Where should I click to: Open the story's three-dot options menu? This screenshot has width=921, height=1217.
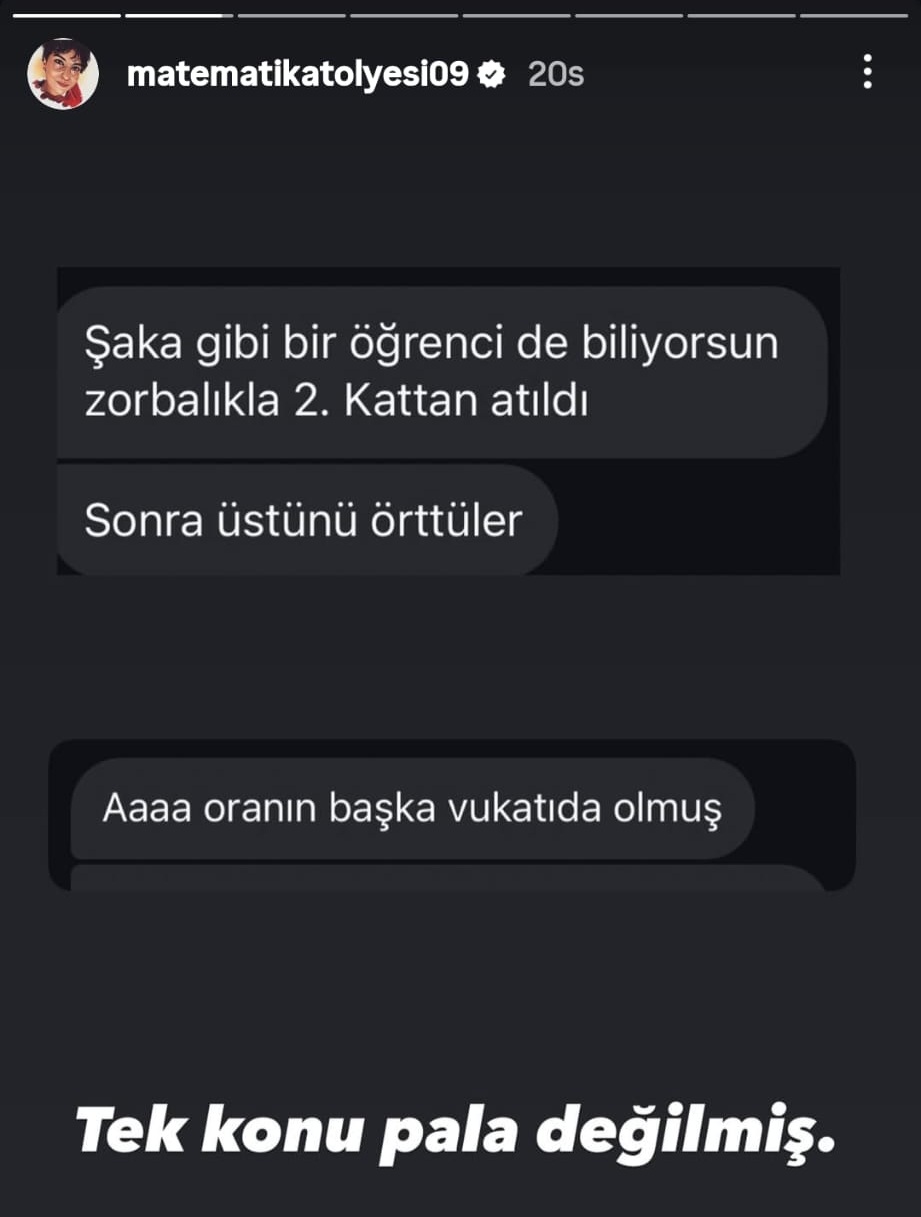(x=867, y=72)
